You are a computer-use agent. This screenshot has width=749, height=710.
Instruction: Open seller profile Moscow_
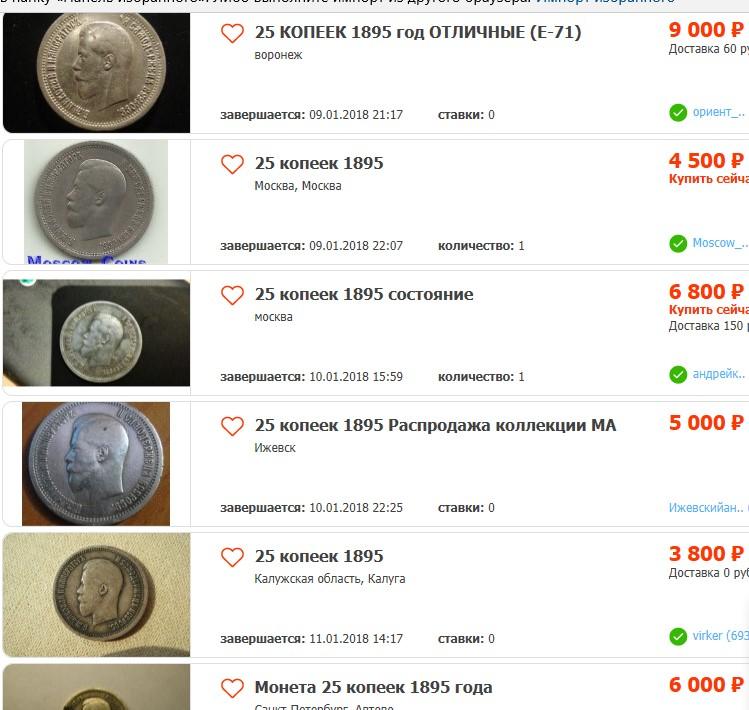point(719,243)
